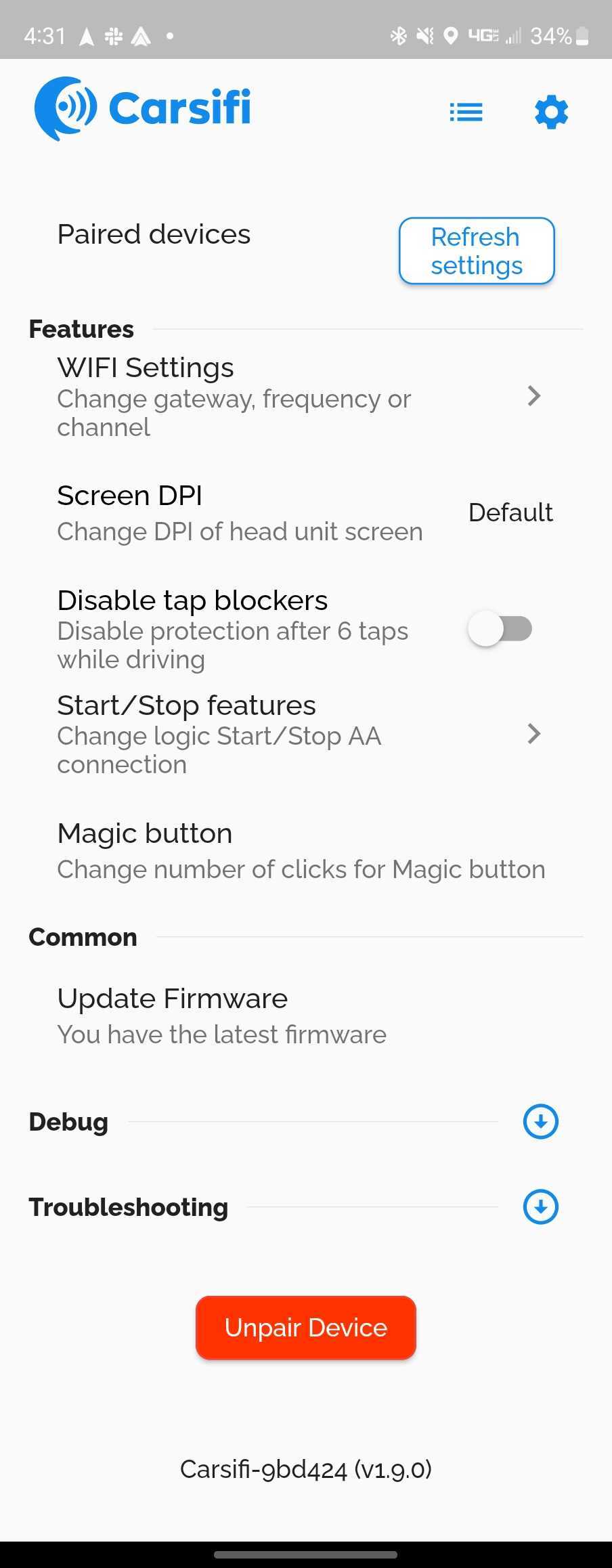Expand the Troubleshooting section
The image size is (612, 1568).
click(x=540, y=1207)
